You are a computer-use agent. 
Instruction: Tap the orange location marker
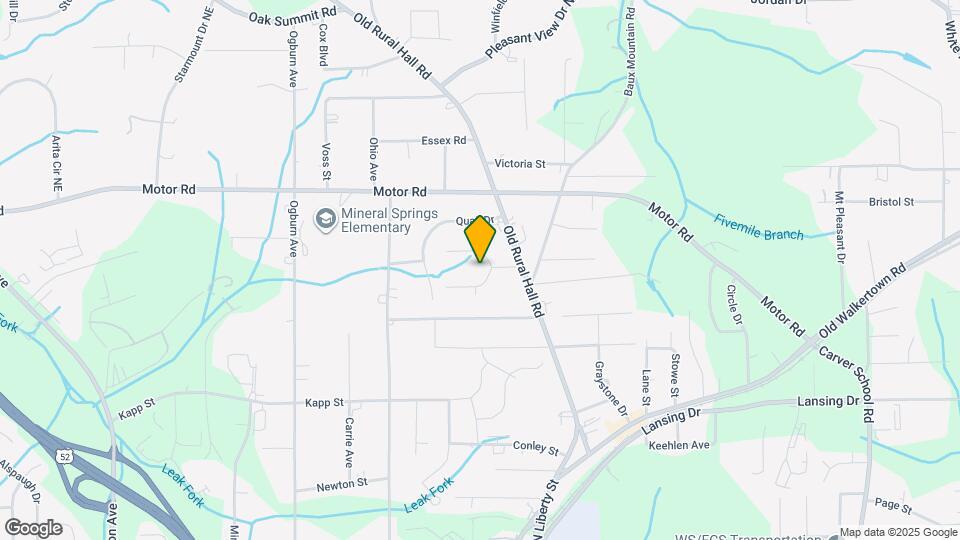click(480, 239)
